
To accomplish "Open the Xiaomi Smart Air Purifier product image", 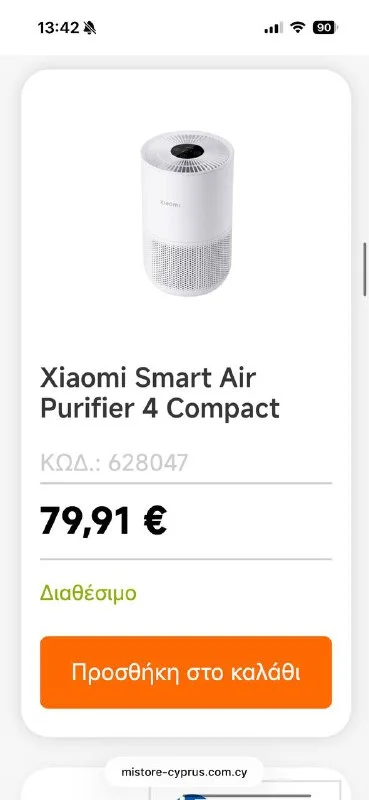I will (187, 213).
